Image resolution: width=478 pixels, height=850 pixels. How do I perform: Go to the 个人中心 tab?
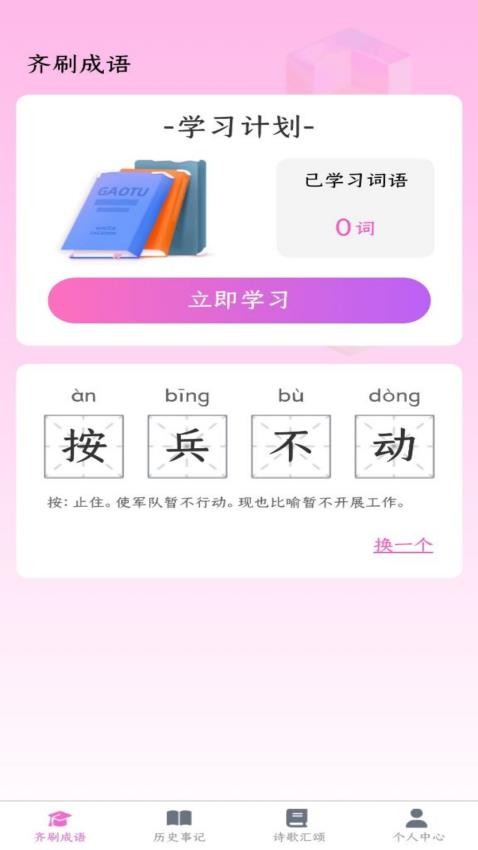[418, 826]
